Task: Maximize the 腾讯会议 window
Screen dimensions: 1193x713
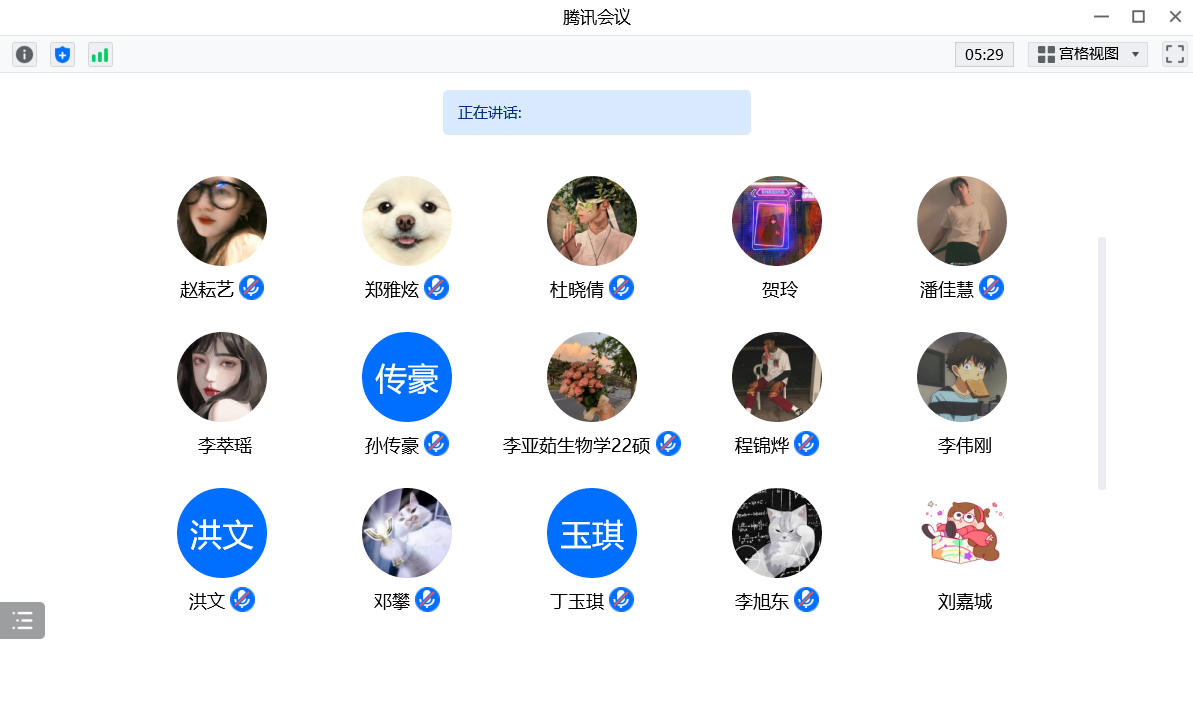Action: tap(1138, 17)
